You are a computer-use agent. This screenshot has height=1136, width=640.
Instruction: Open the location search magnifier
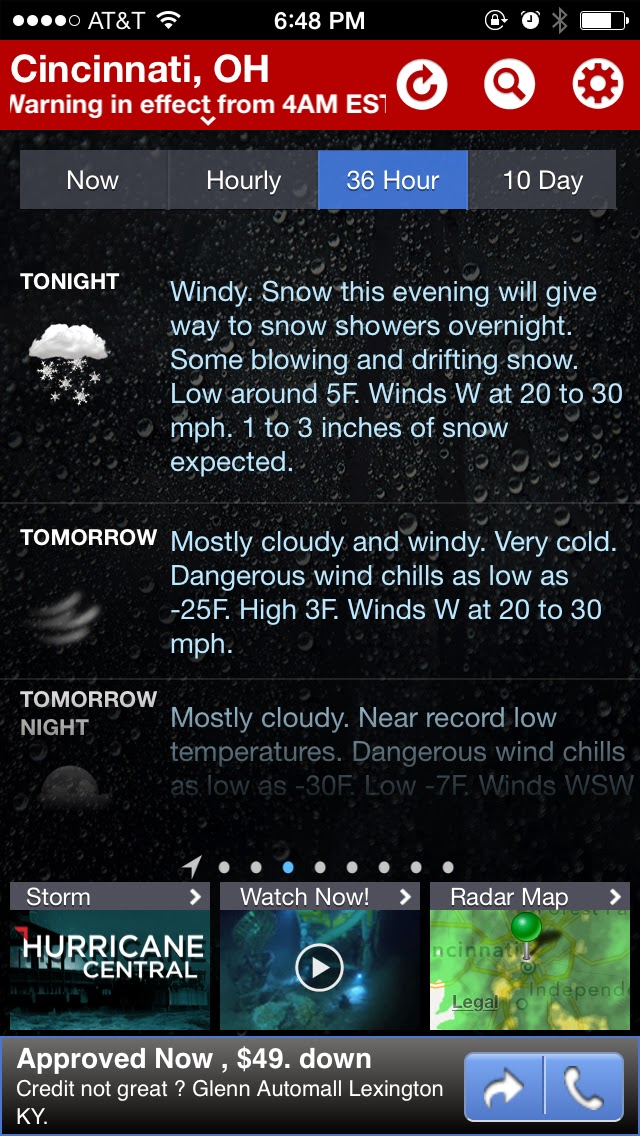pyautogui.click(x=509, y=84)
